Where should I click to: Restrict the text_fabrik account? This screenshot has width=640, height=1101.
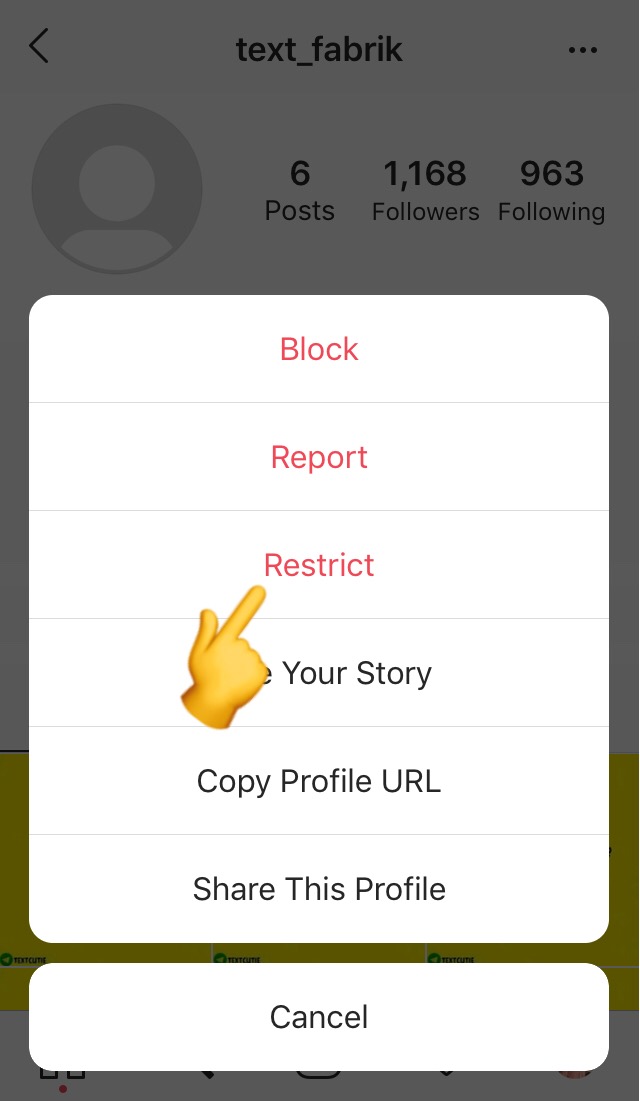(319, 565)
